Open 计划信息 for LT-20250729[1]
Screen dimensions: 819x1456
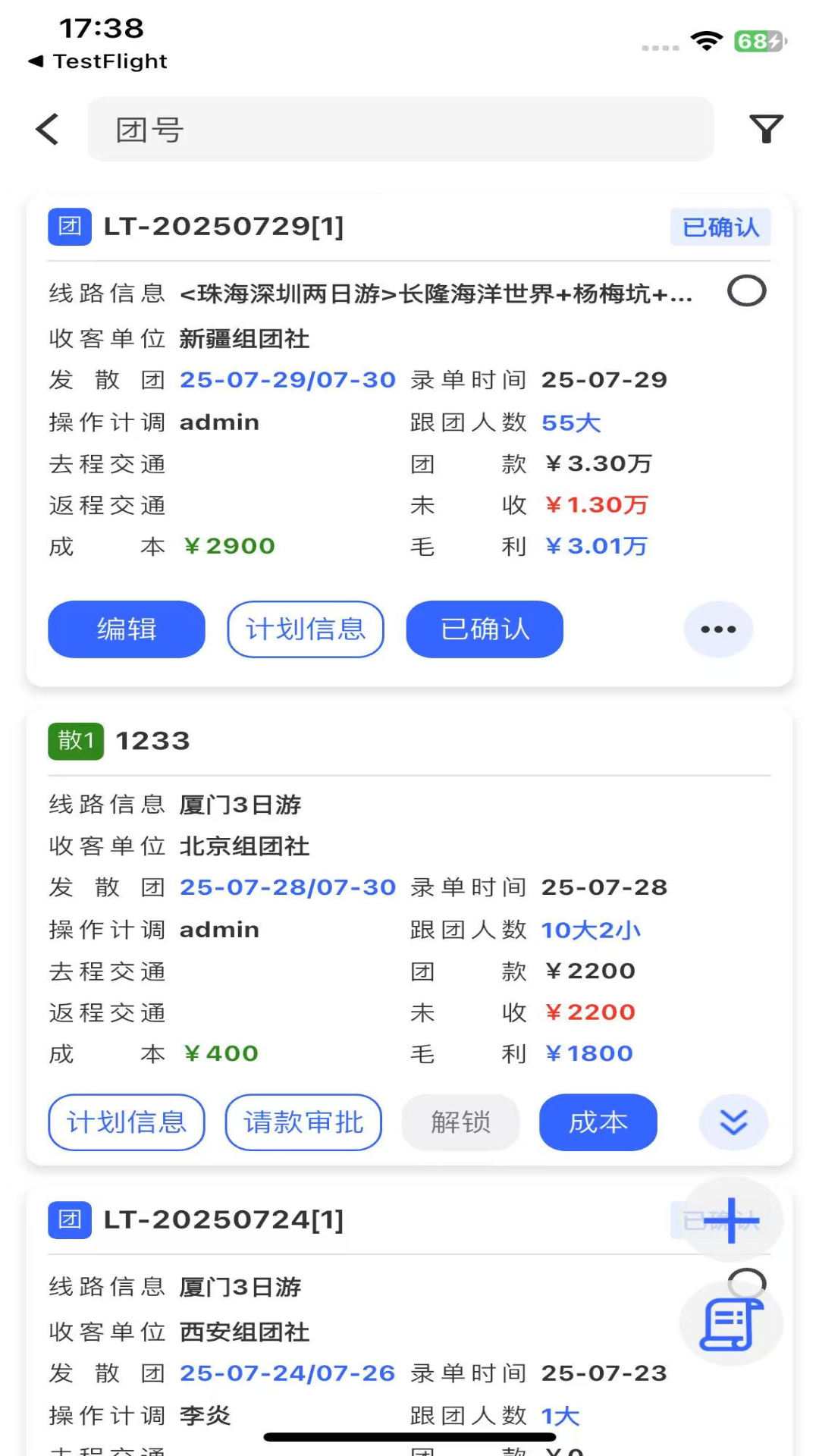306,629
